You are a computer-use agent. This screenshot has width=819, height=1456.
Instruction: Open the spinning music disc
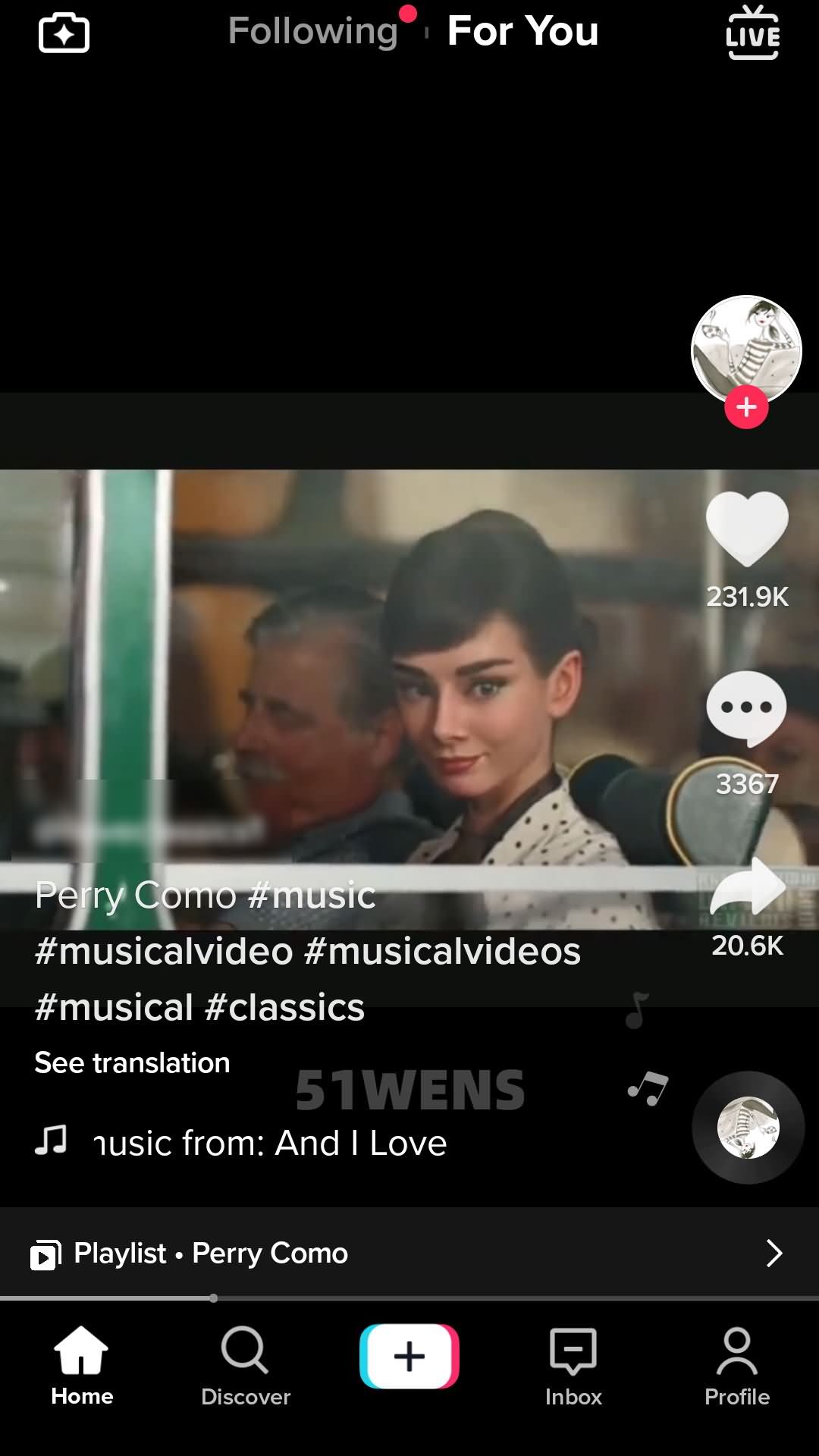pyautogui.click(x=748, y=1128)
